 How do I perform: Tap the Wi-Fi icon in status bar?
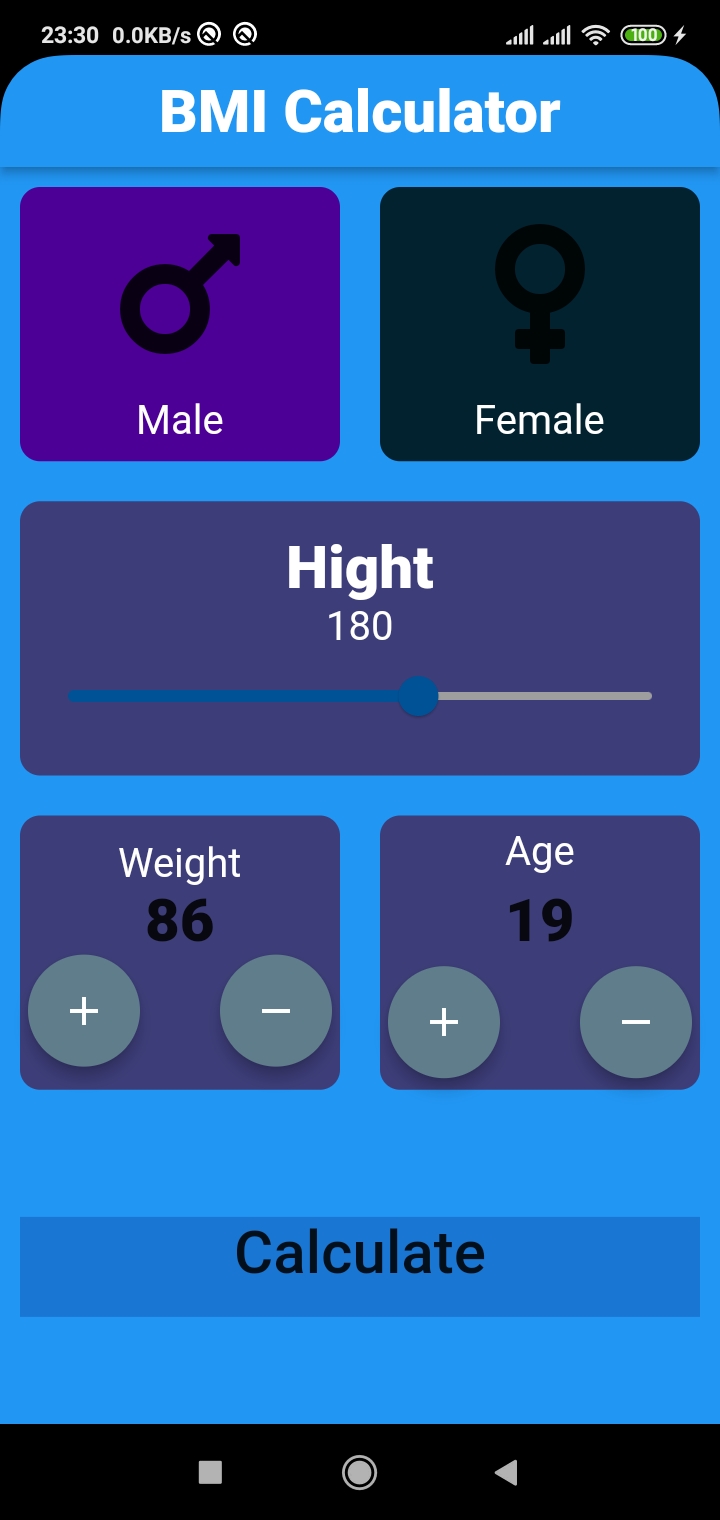coord(597,33)
